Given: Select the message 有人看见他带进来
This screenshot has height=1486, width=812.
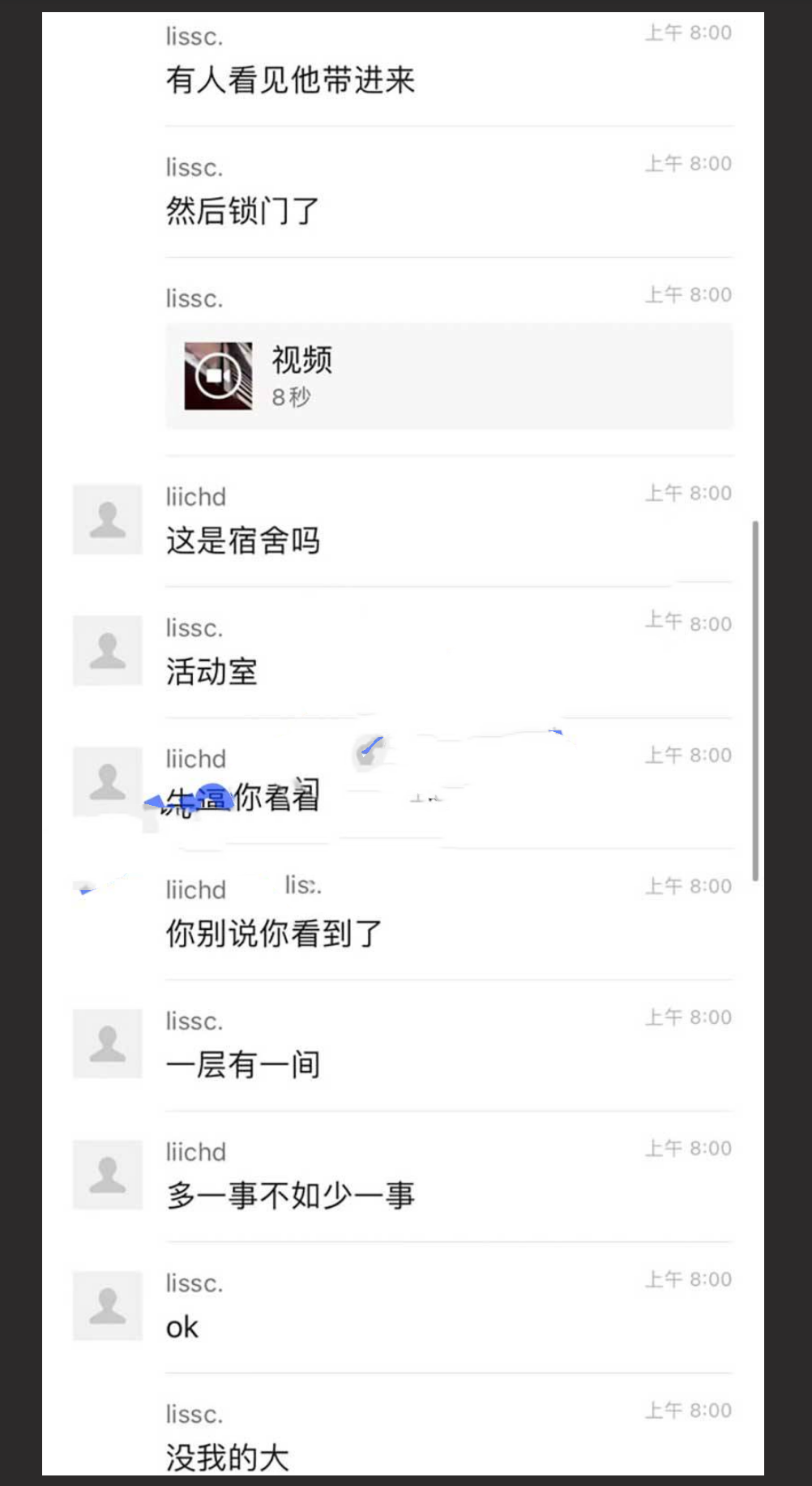Looking at the screenshot, I should pyautogui.click(x=290, y=80).
